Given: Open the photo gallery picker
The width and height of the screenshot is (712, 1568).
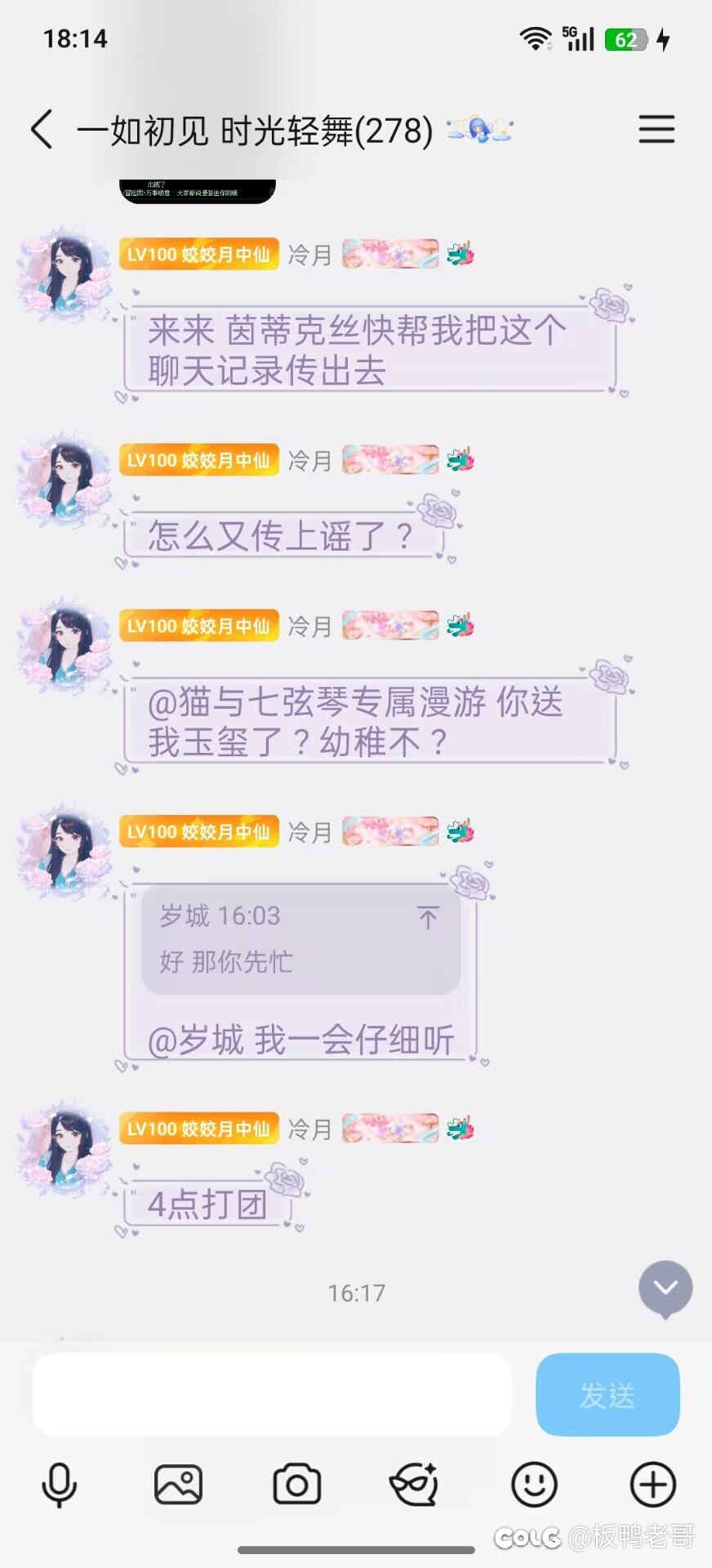Looking at the screenshot, I should (x=178, y=1484).
